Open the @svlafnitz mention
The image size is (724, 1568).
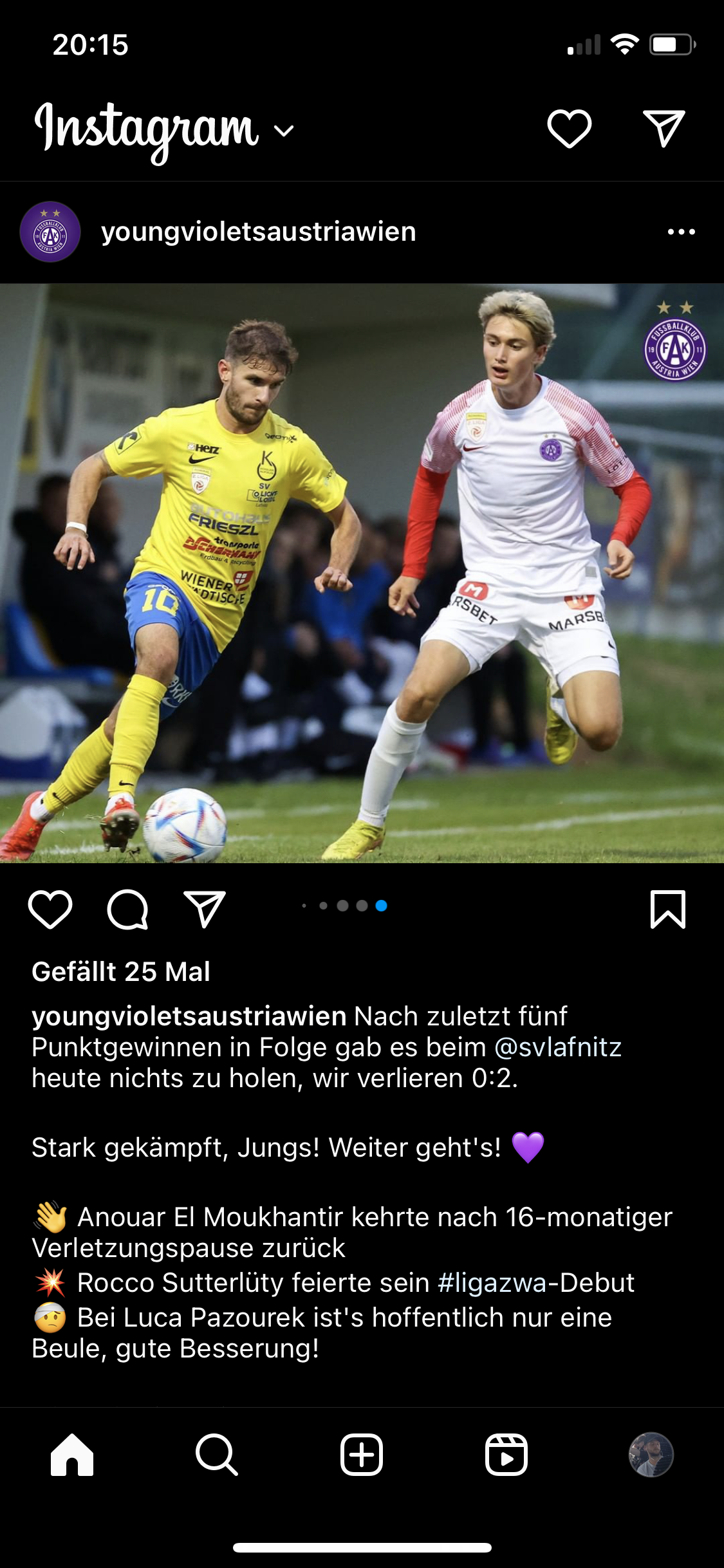tap(558, 1047)
